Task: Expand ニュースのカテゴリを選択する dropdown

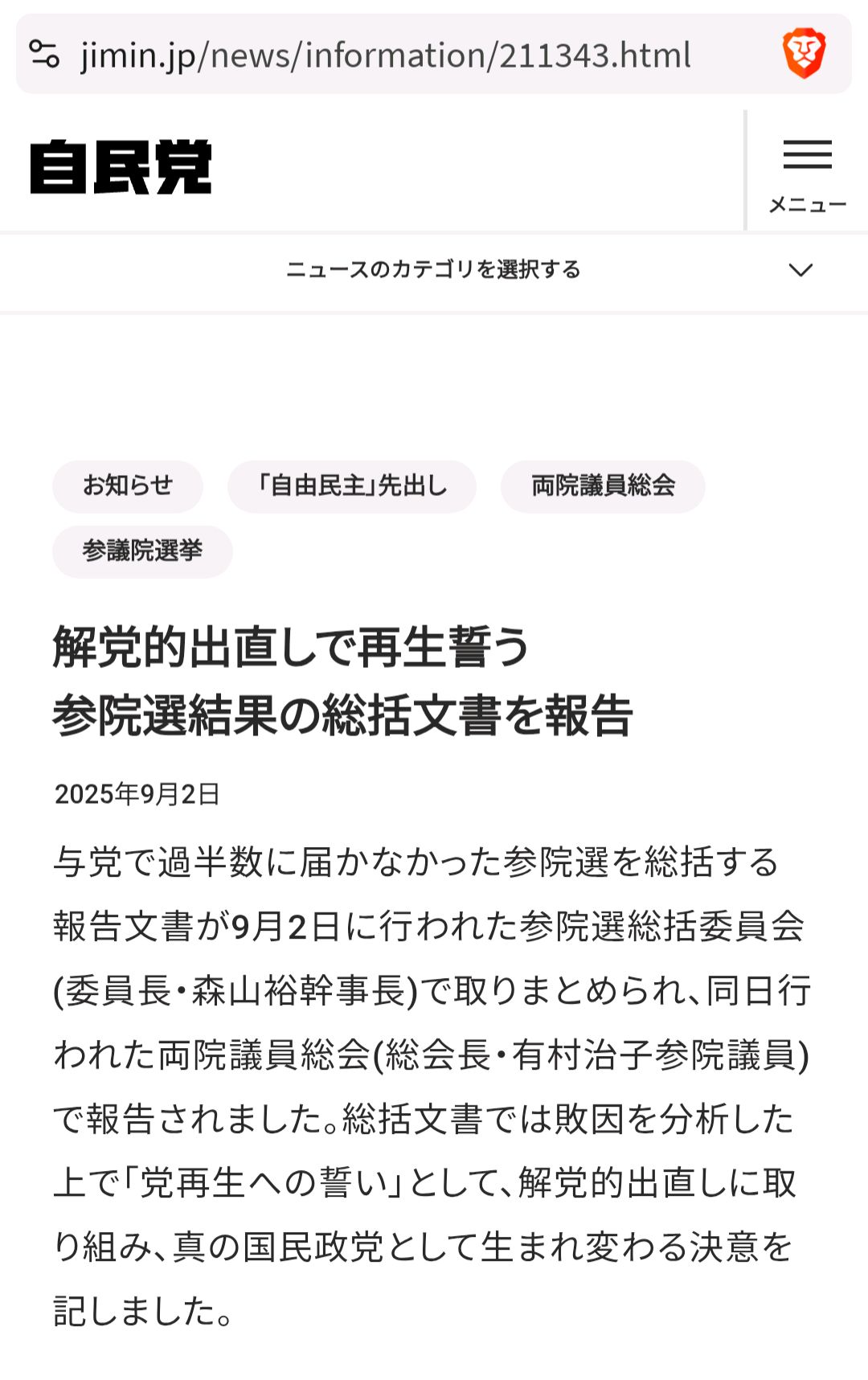Action: tap(434, 270)
